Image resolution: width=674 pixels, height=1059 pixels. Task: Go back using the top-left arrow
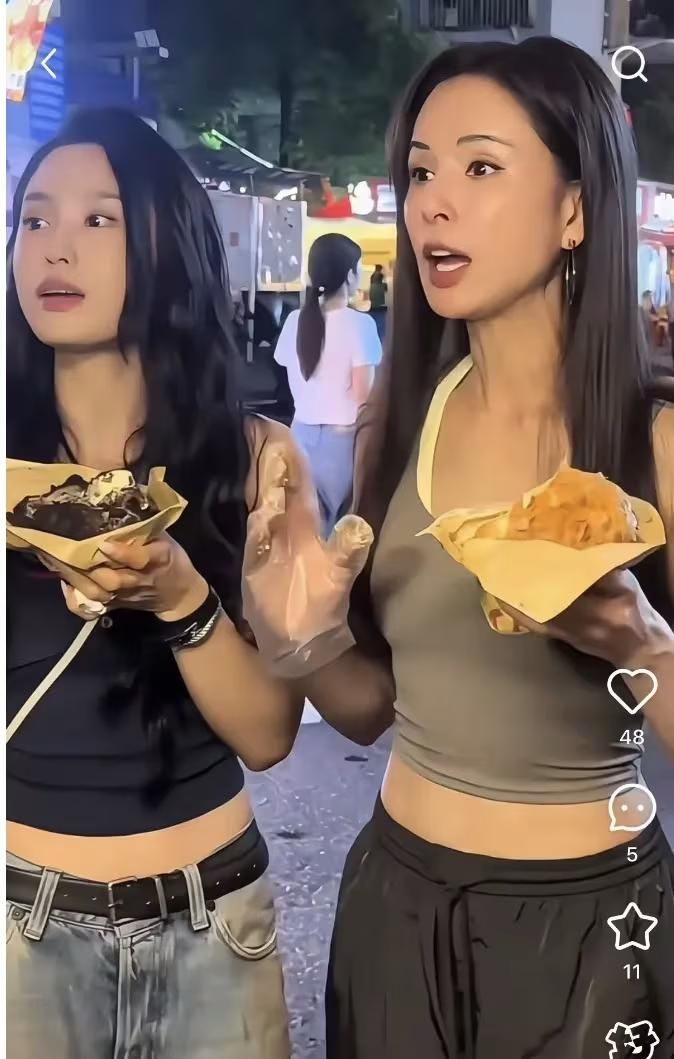coord(48,65)
